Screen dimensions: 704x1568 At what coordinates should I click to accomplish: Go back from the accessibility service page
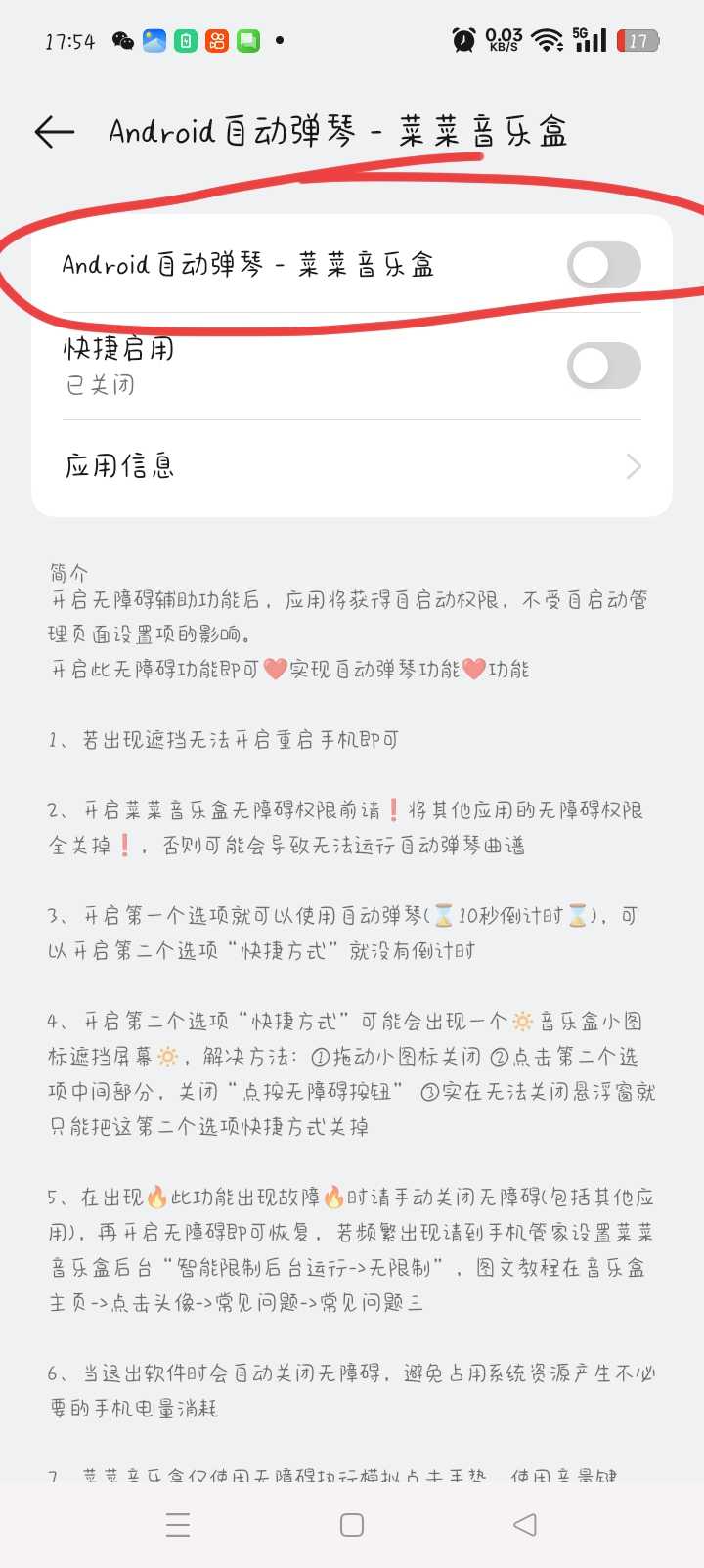54,132
